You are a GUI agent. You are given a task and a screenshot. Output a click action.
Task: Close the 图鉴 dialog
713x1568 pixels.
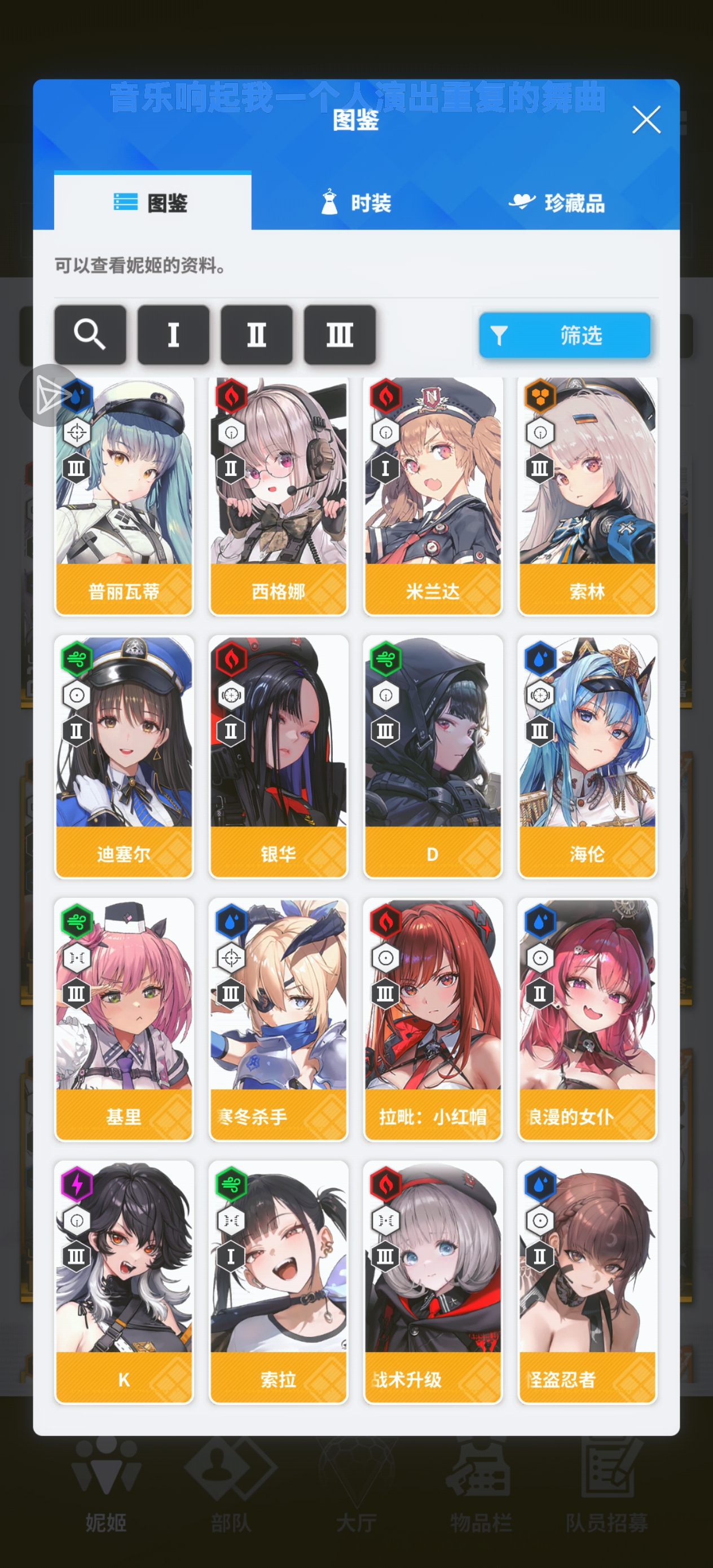pos(645,120)
